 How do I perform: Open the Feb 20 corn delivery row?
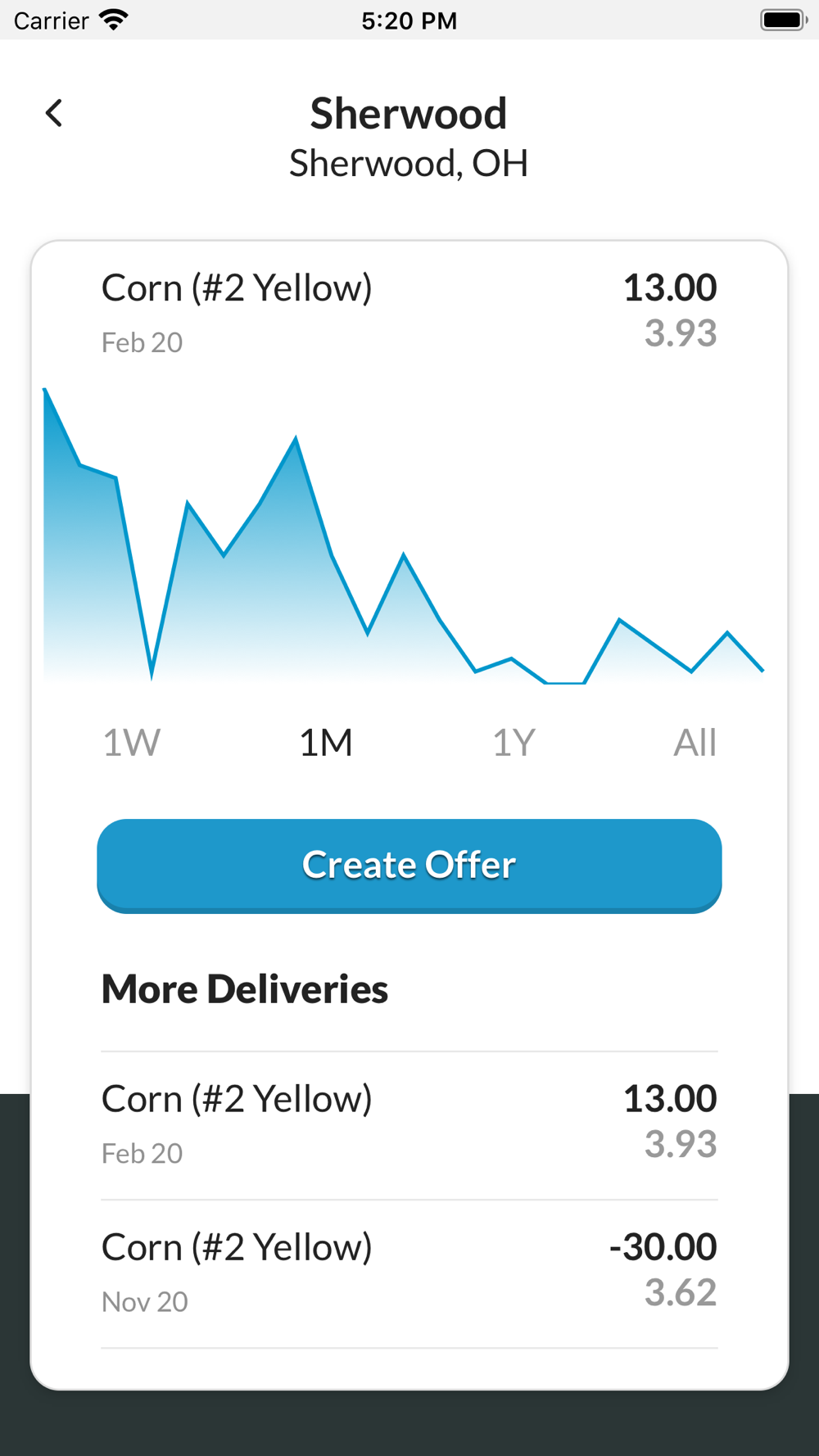pos(409,1126)
